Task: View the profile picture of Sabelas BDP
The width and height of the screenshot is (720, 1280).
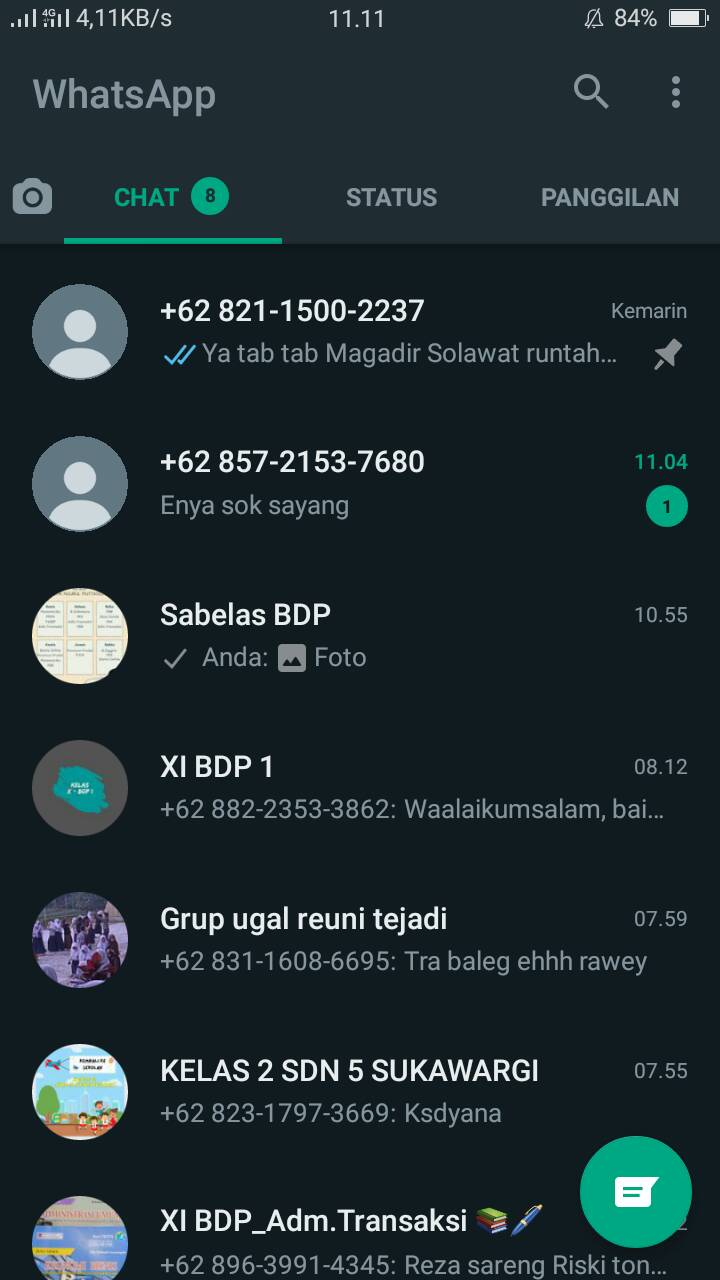Action: pyautogui.click(x=80, y=636)
